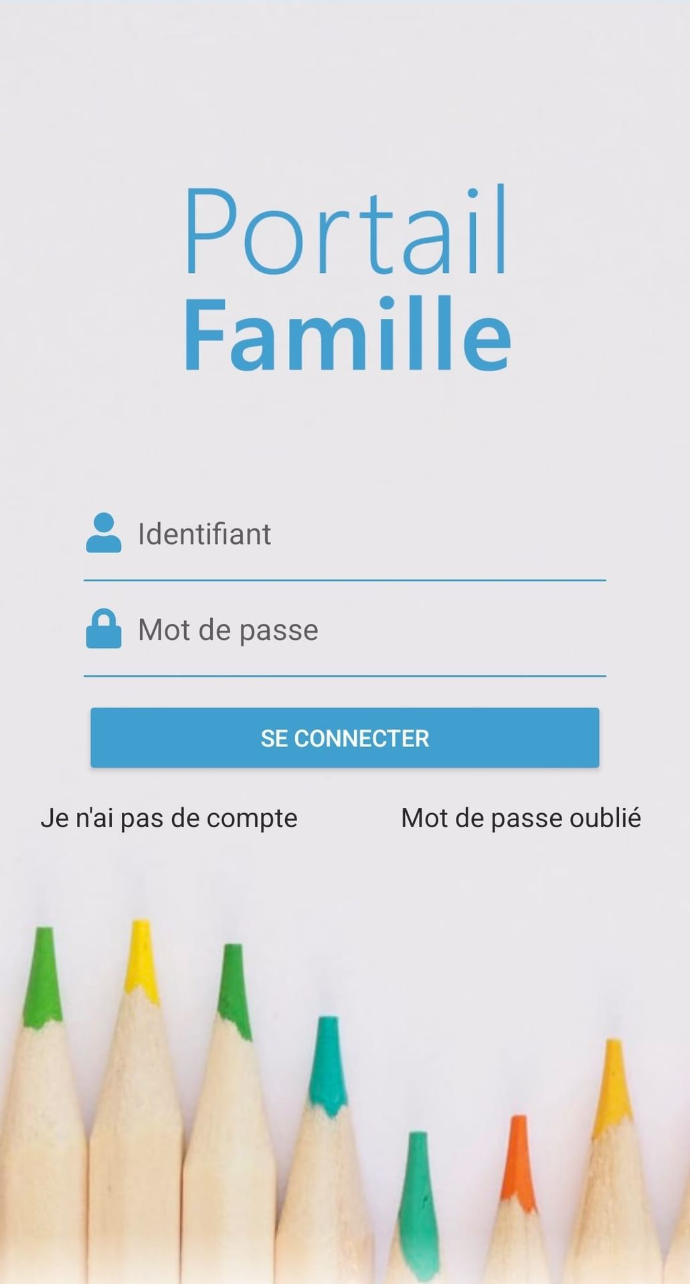Tap the Mot de passe field

tap(360, 631)
